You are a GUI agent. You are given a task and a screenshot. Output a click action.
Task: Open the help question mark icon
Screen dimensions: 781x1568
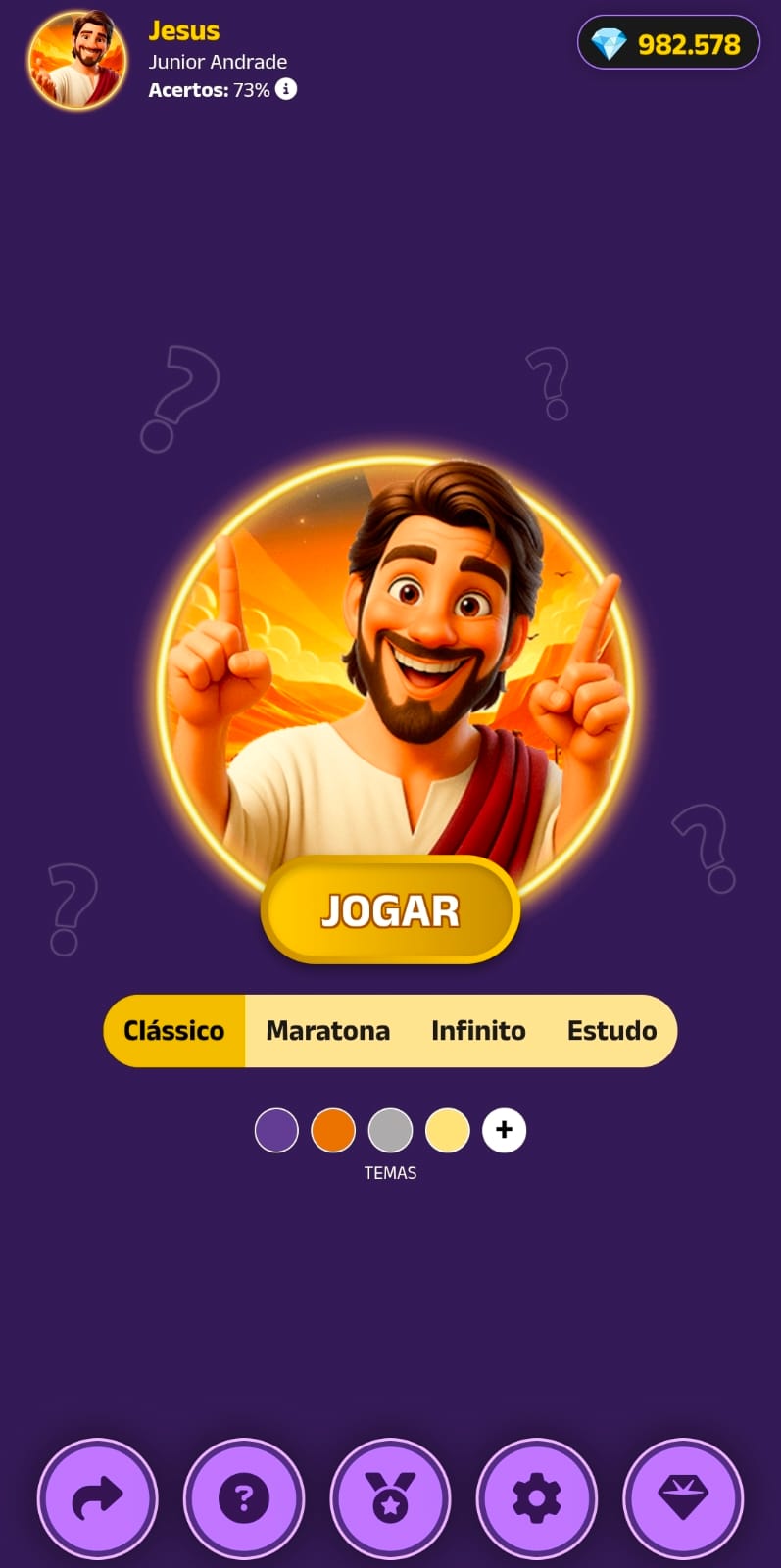(x=243, y=1498)
